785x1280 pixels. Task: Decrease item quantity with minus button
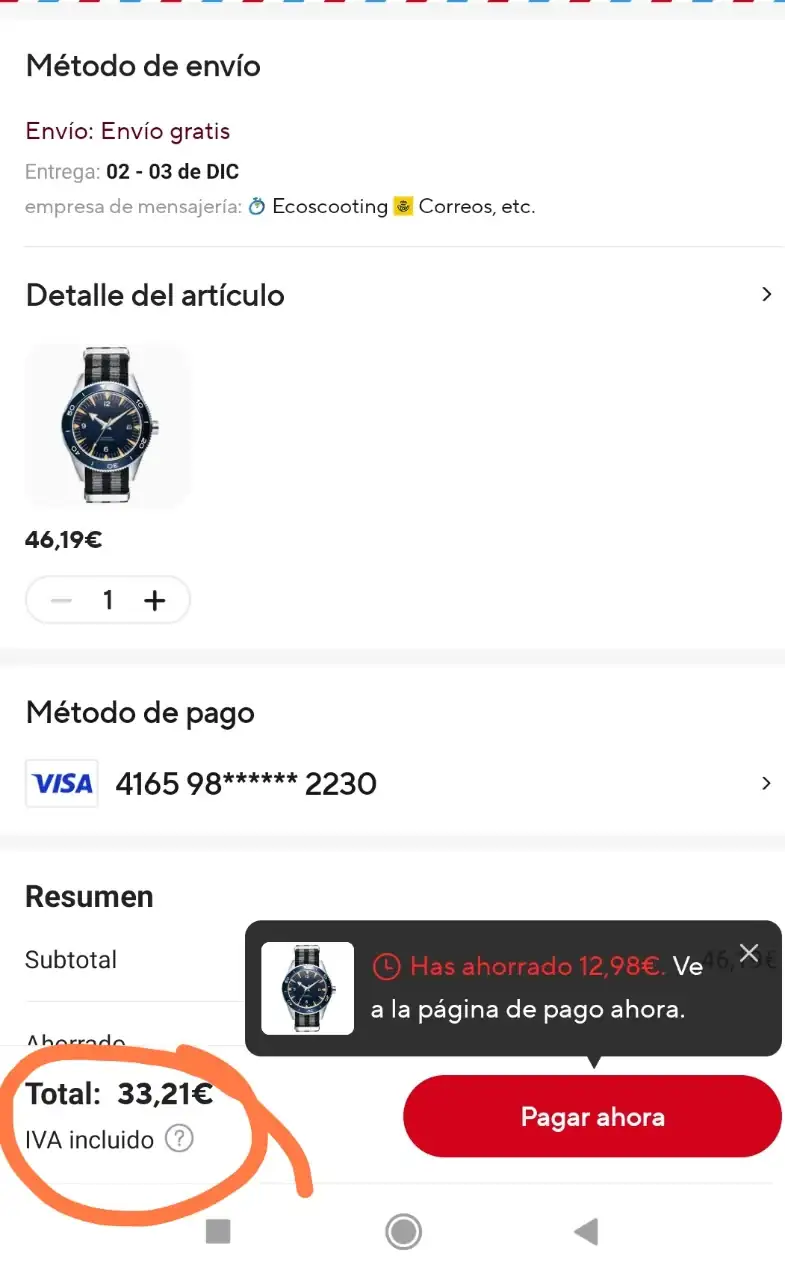click(62, 600)
